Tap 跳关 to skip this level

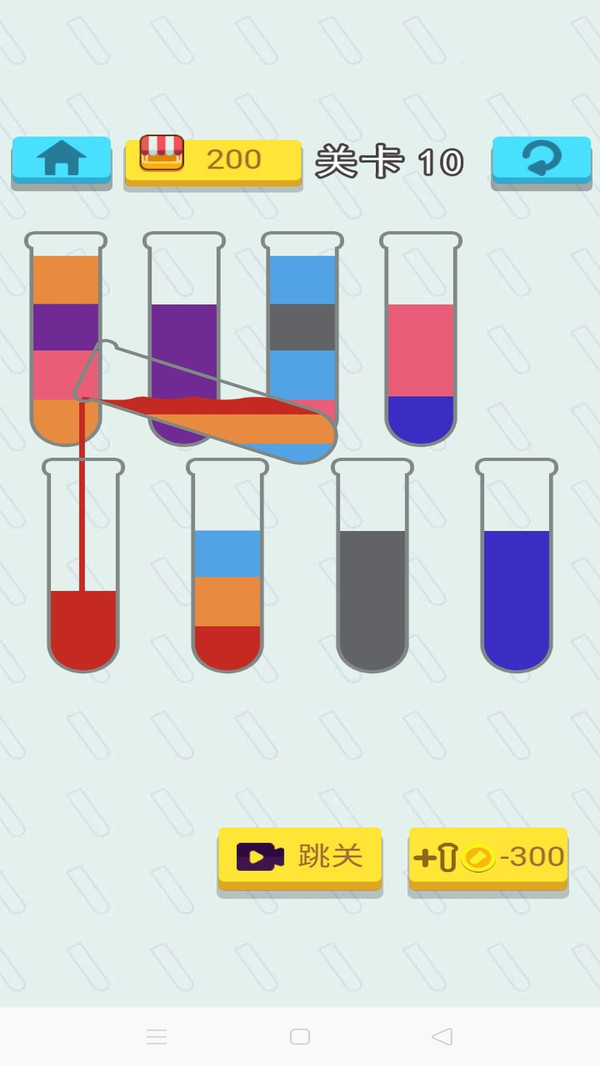pyautogui.click(x=299, y=856)
